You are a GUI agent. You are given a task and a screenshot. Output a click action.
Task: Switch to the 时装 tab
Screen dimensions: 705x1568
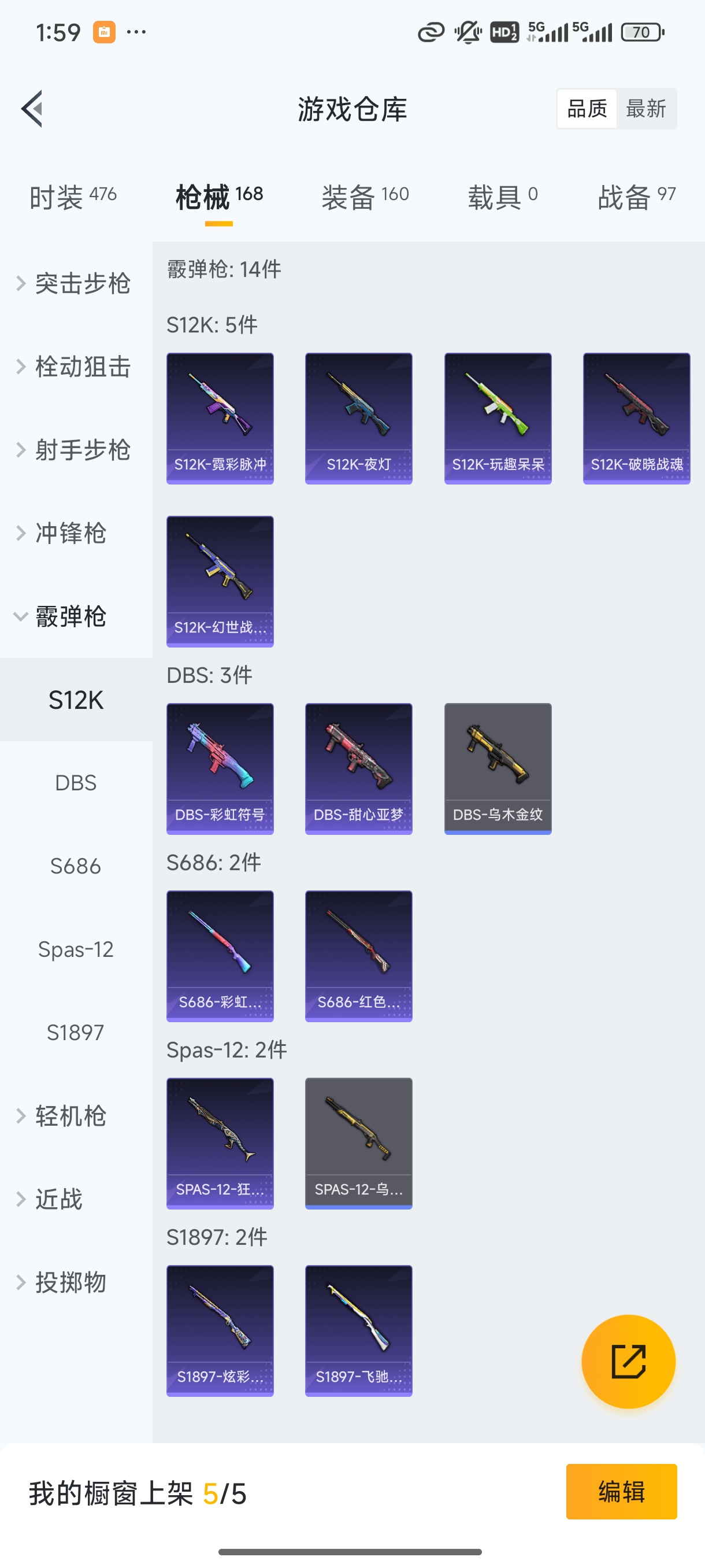tap(72, 197)
